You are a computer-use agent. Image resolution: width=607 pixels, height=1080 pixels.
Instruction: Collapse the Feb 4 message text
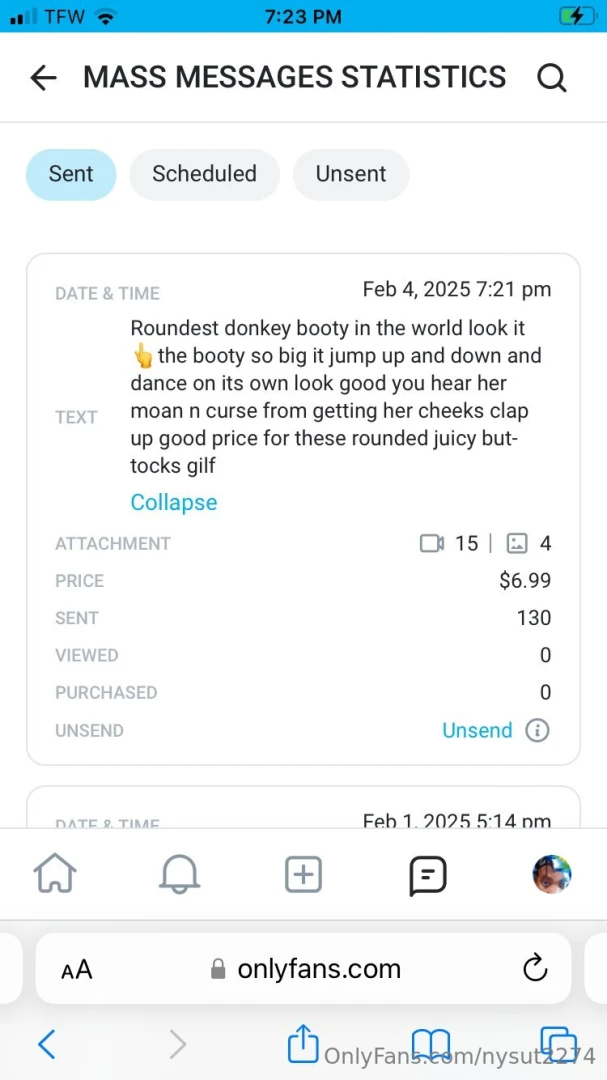click(x=174, y=502)
